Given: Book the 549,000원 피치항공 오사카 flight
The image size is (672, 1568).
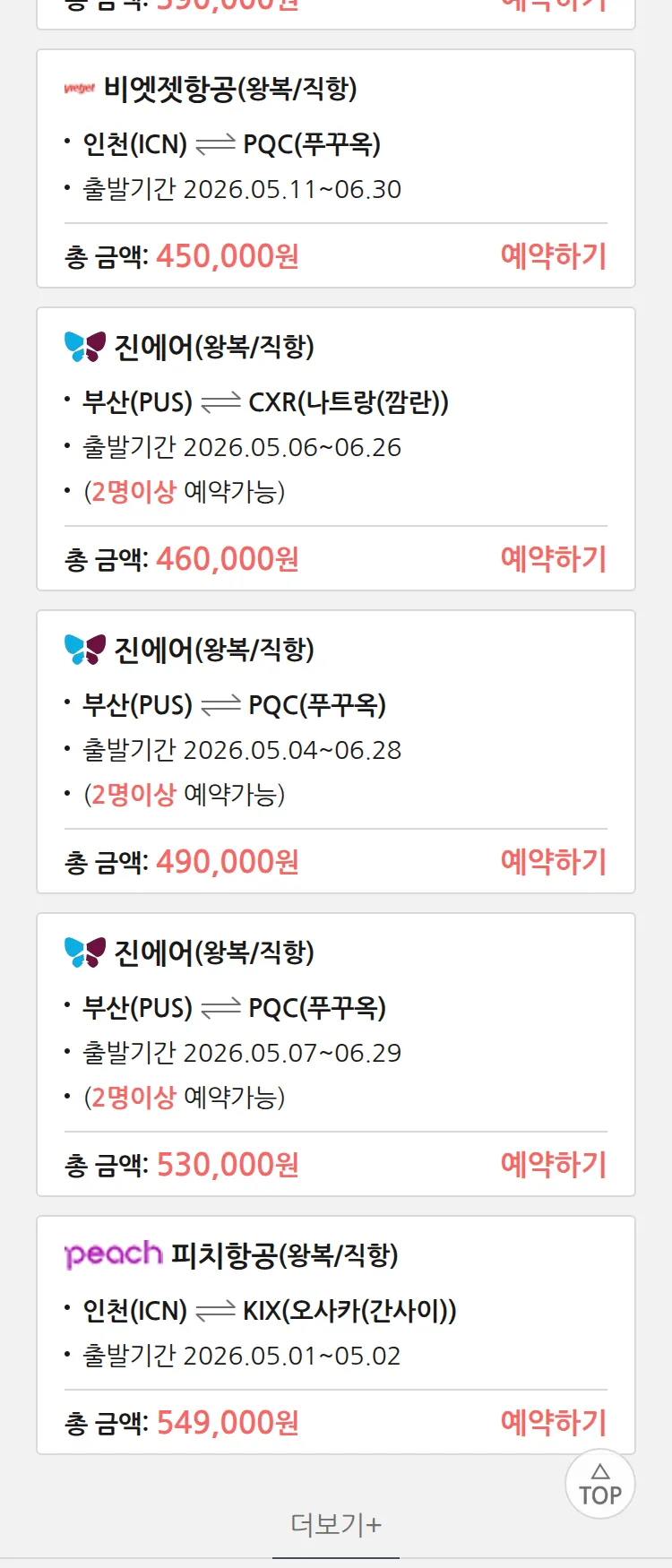Looking at the screenshot, I should tap(553, 1423).
